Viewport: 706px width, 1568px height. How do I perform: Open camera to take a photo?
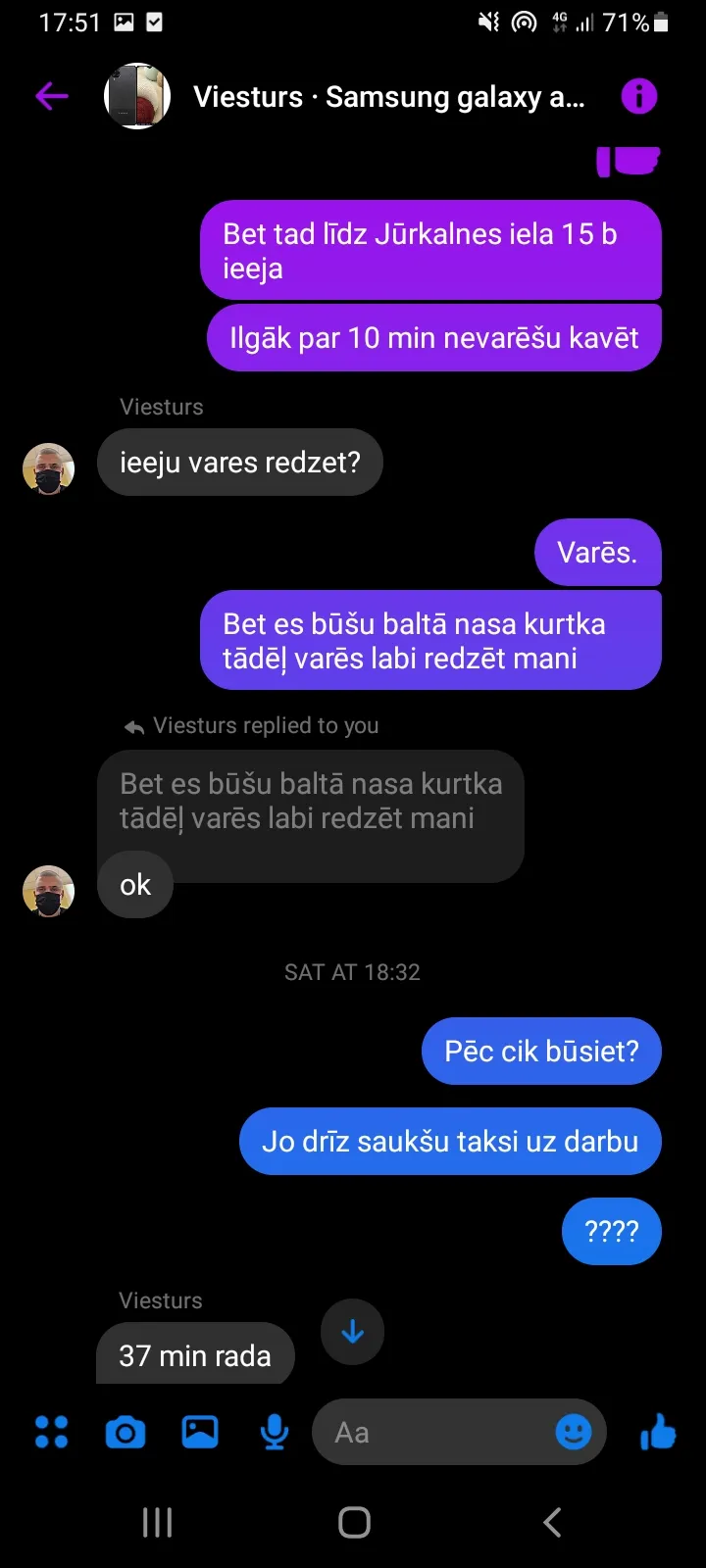pos(126,1433)
